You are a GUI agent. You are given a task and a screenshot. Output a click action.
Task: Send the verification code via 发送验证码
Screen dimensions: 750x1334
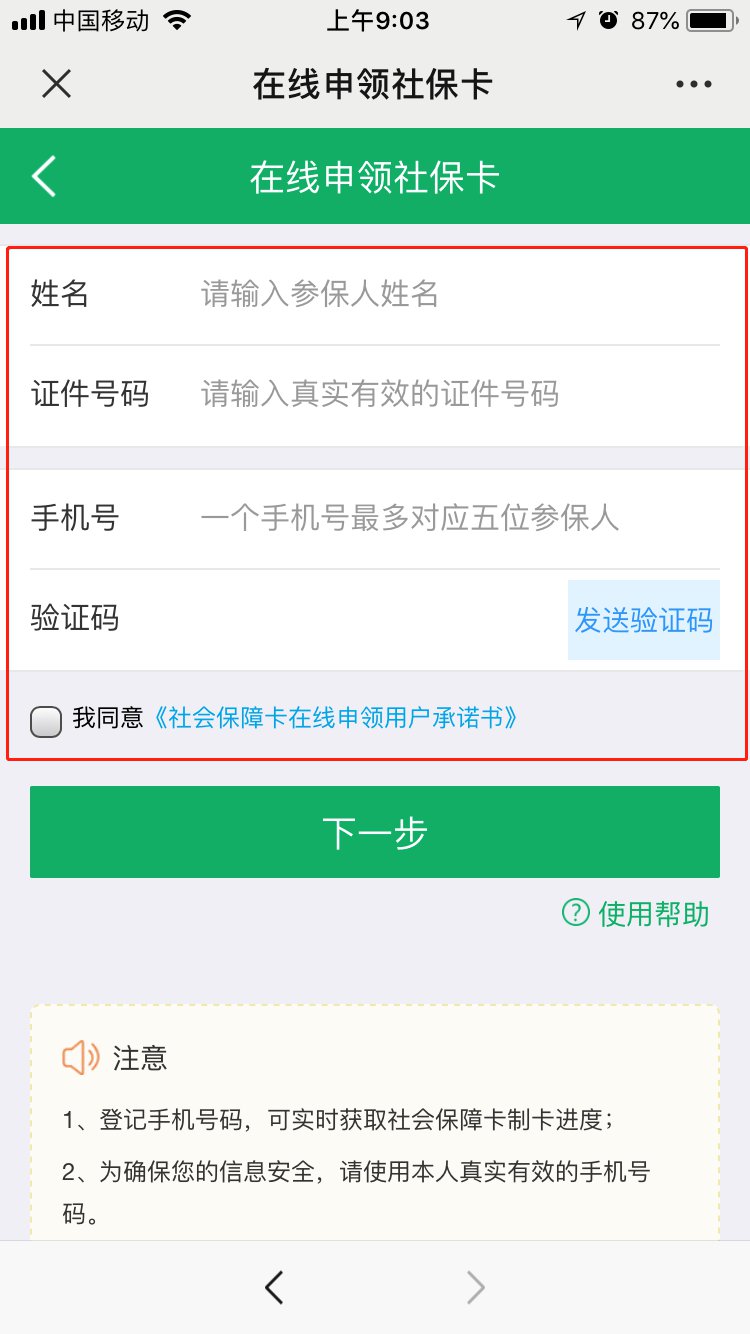[643, 620]
